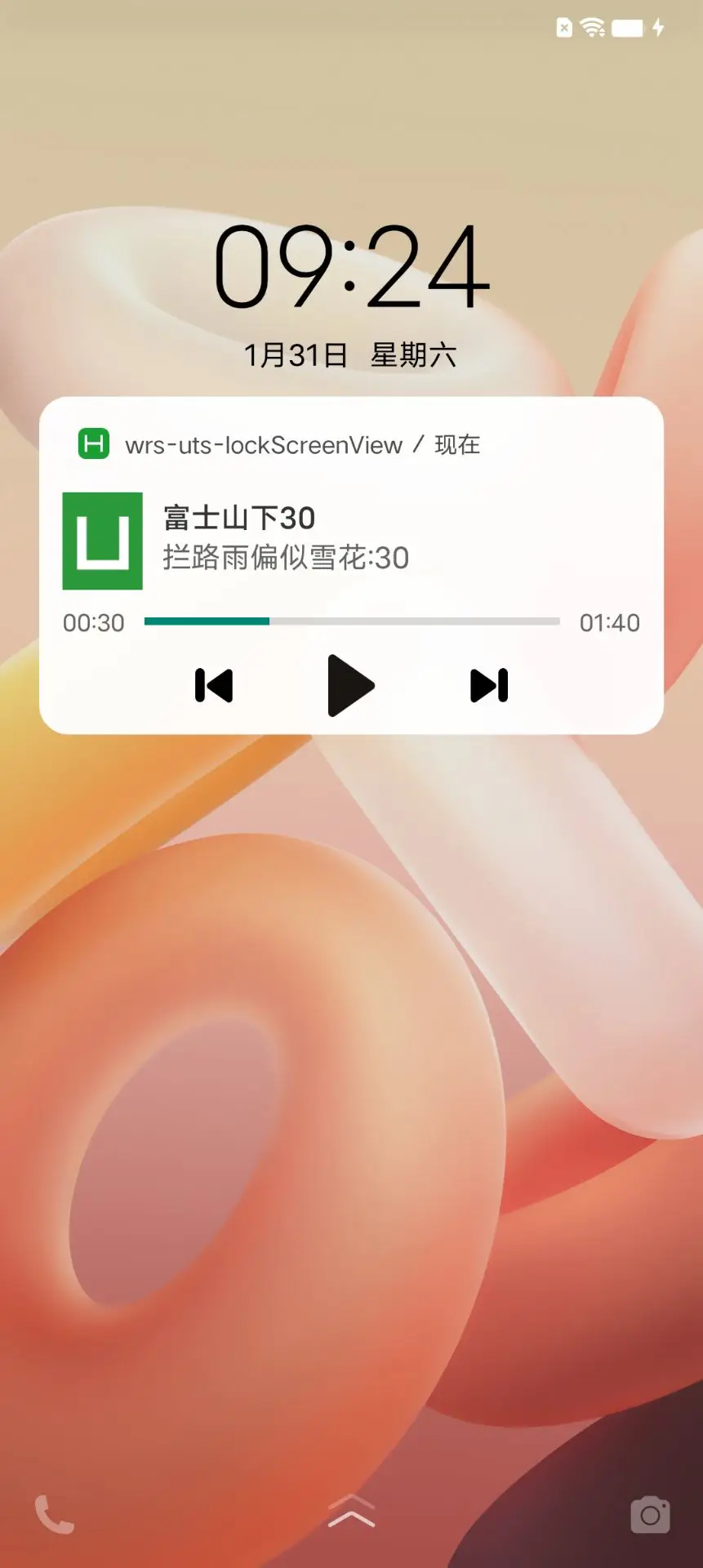This screenshot has height=1568, width=703.
Task: Skip to the previous track
Action: pyautogui.click(x=214, y=685)
